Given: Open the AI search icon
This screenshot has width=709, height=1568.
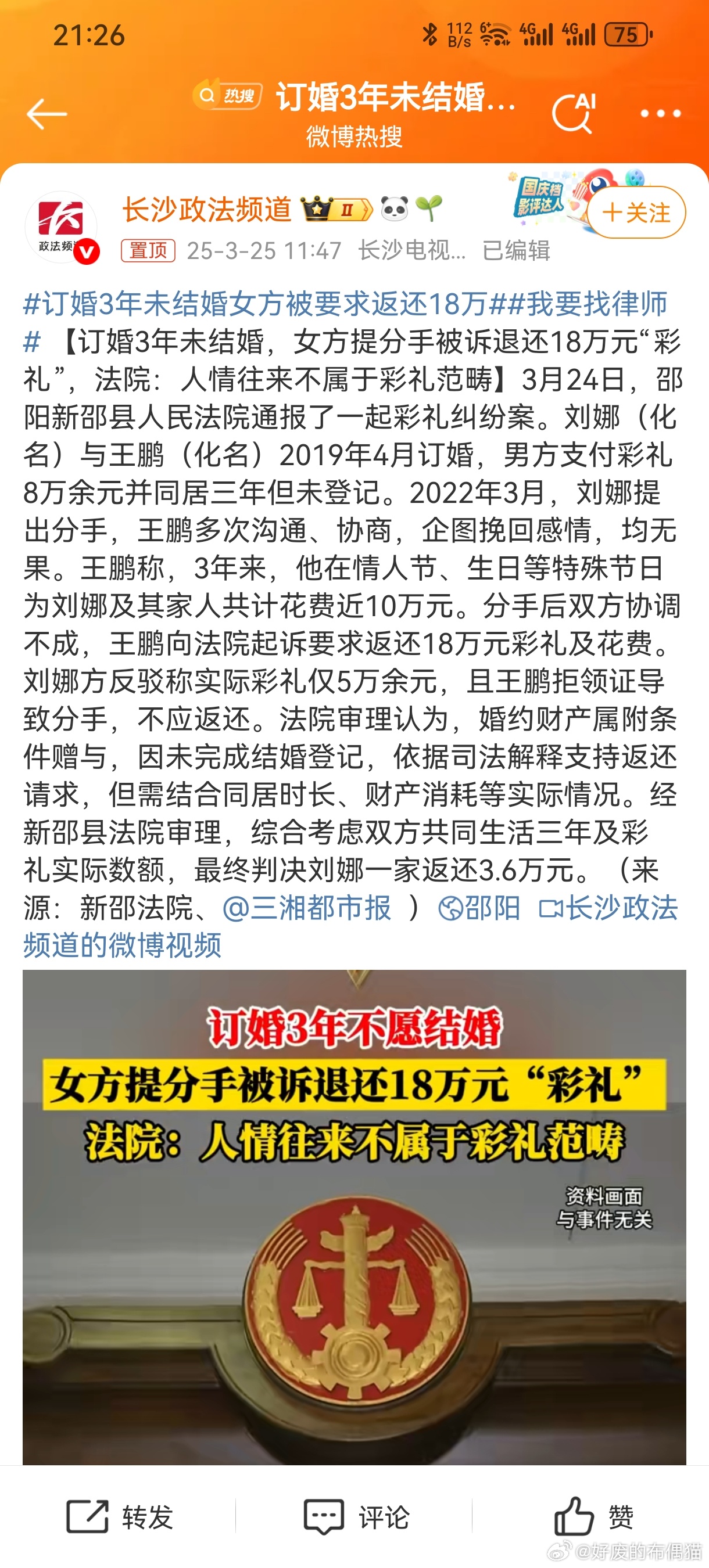Looking at the screenshot, I should click(x=572, y=113).
